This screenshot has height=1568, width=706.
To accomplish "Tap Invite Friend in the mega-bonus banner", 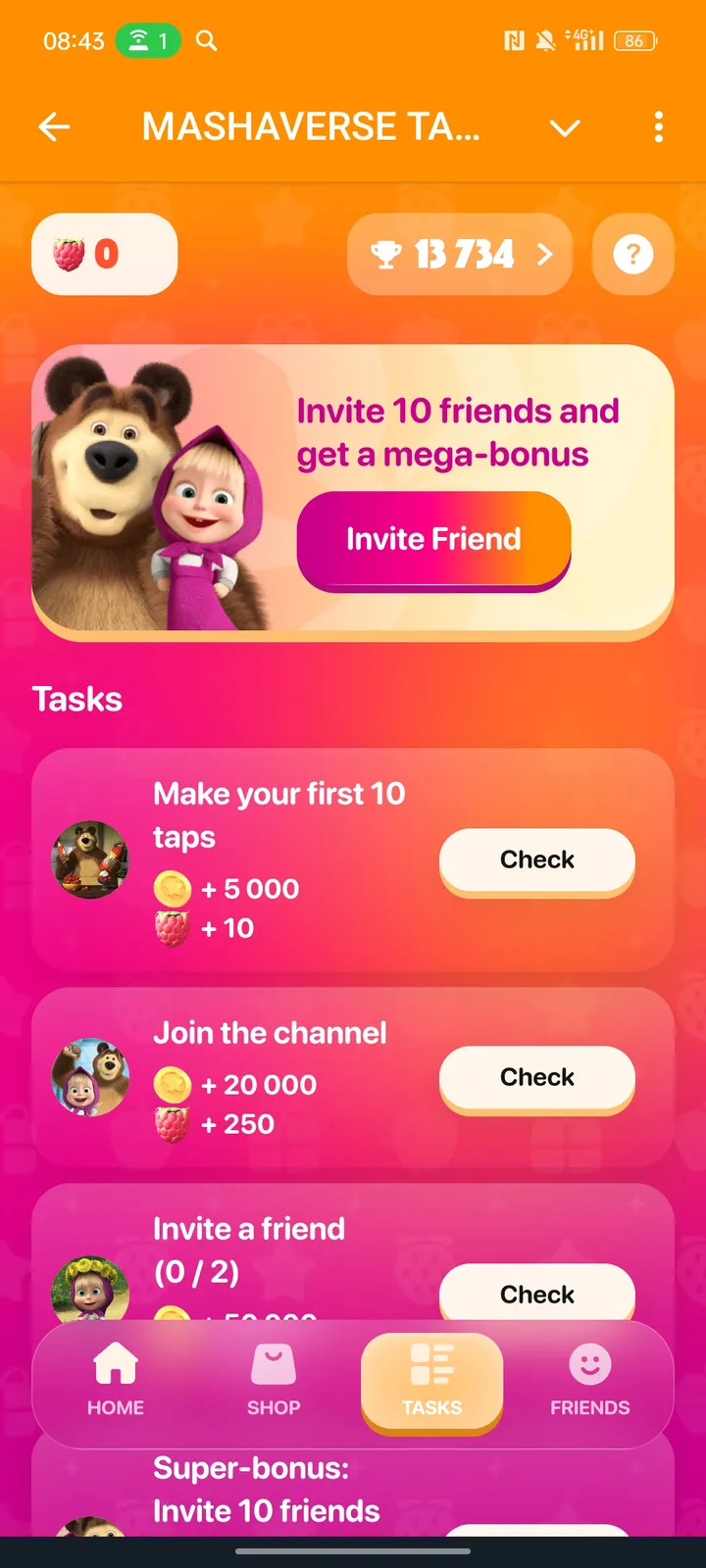I will pos(433,540).
